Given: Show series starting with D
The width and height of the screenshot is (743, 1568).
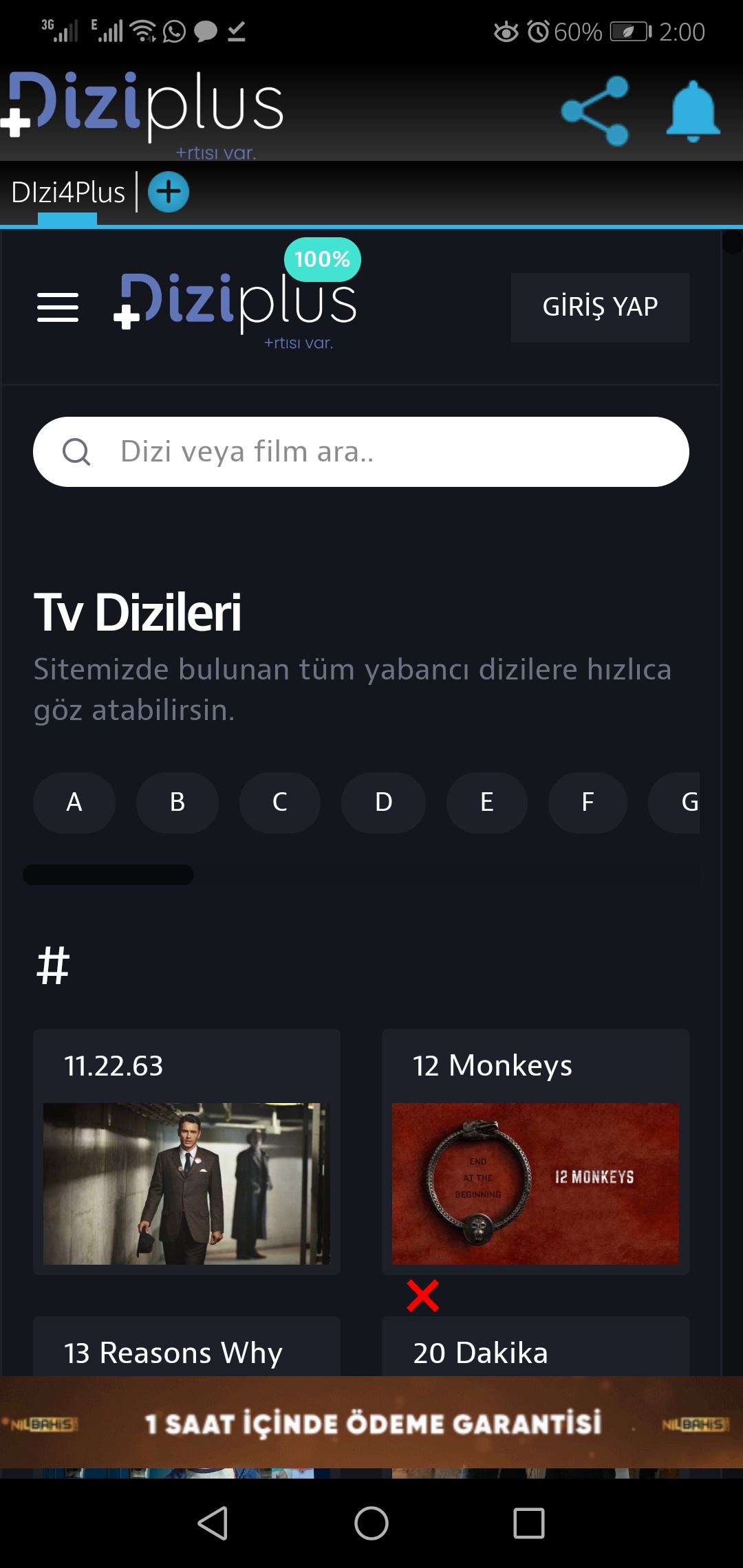Looking at the screenshot, I should pyautogui.click(x=383, y=803).
